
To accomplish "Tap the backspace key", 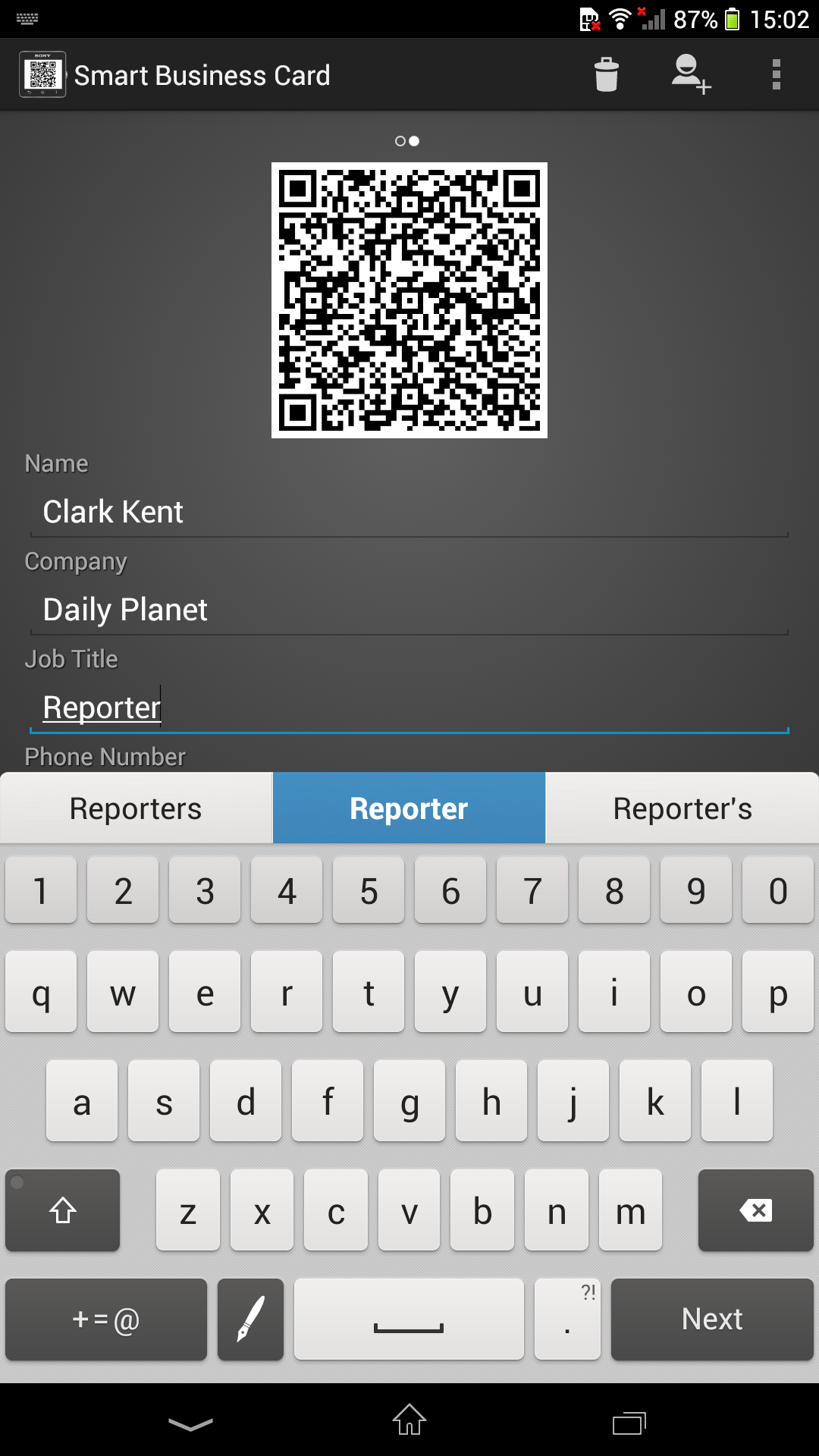I will coord(755,1210).
